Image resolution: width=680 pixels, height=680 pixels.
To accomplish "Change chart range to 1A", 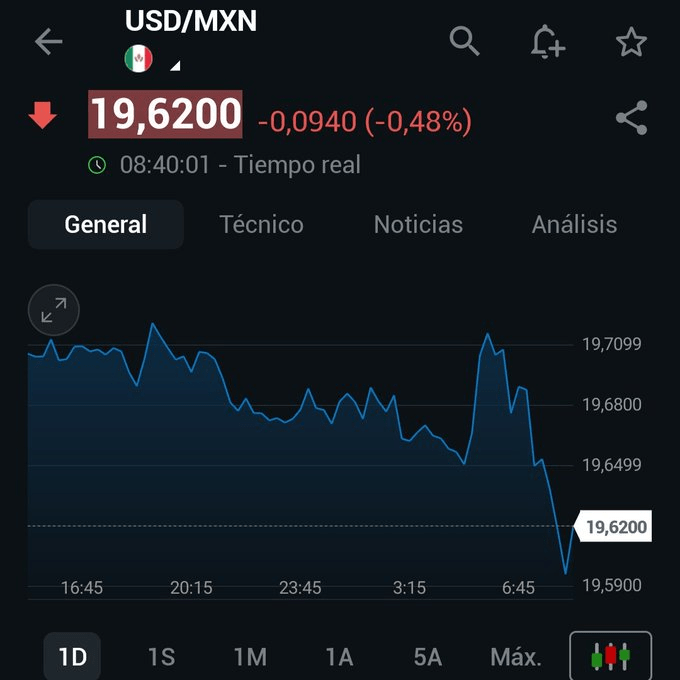I will [339, 657].
